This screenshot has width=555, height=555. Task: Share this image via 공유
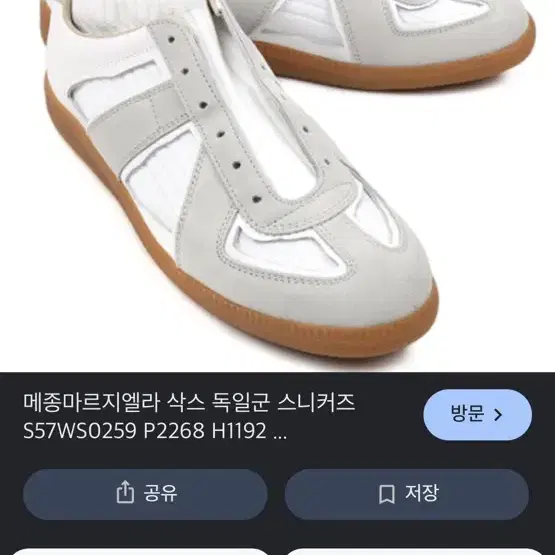[145, 494]
